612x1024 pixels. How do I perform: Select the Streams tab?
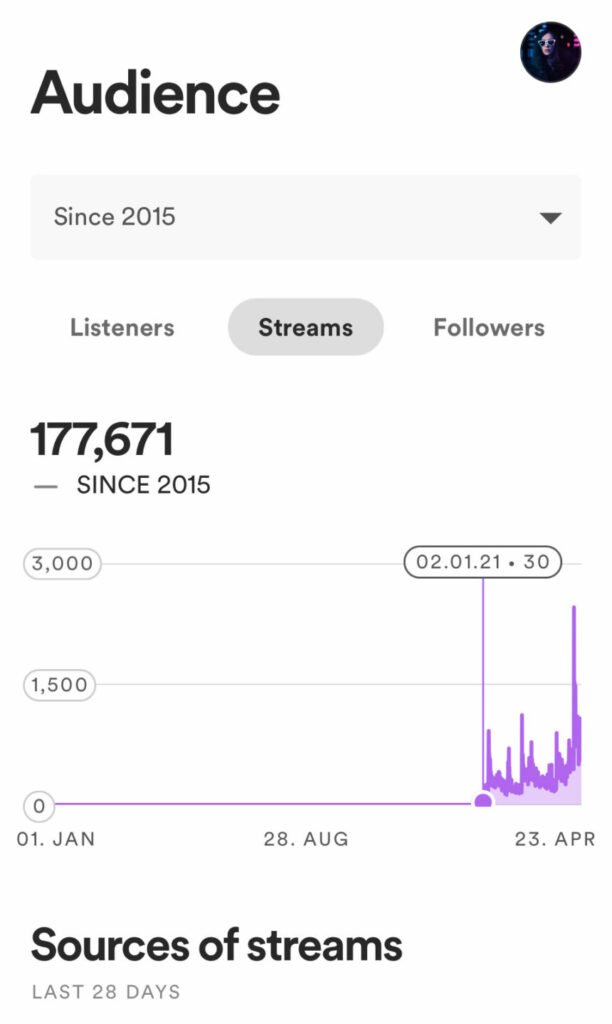click(306, 327)
